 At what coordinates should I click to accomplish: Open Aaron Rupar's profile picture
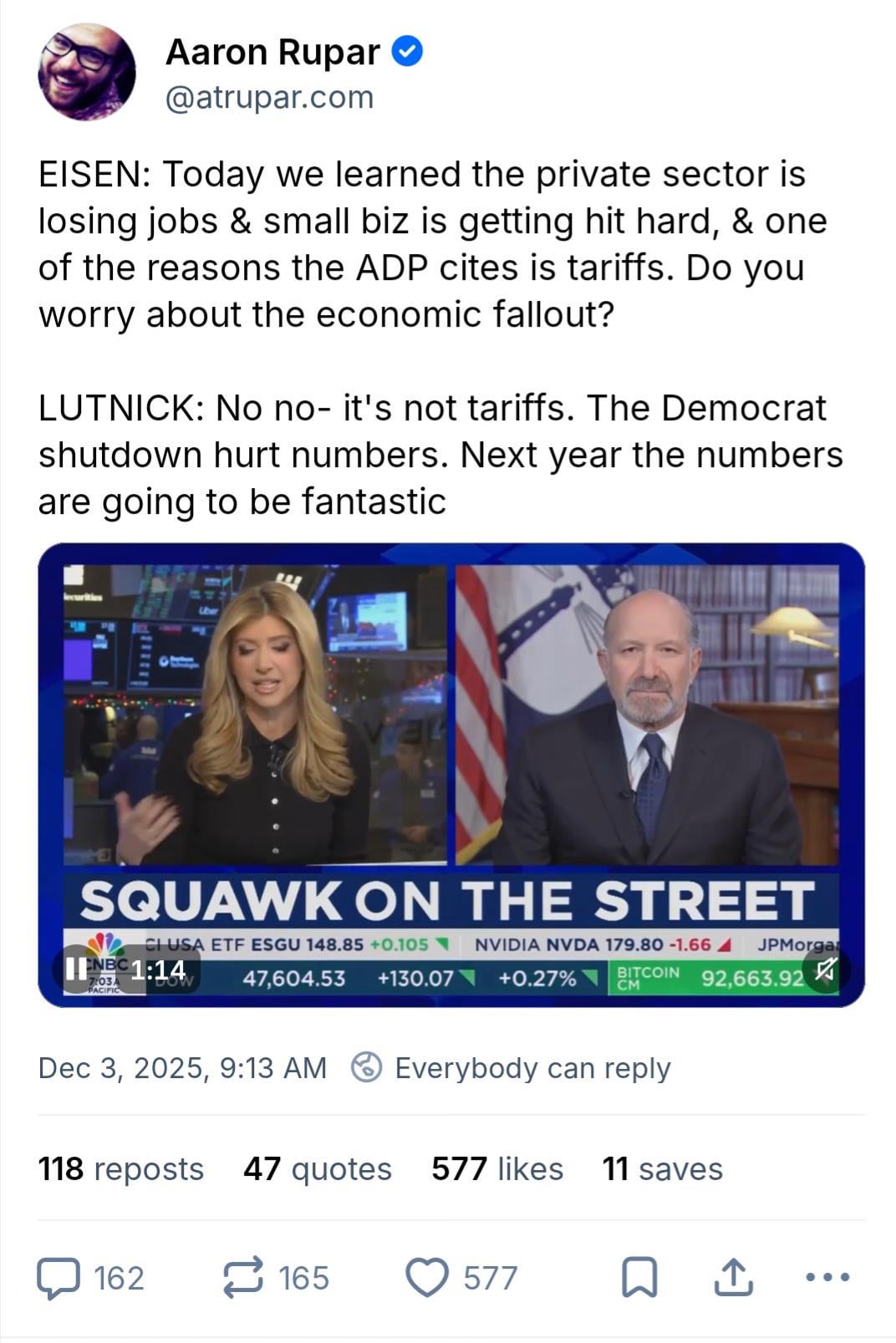pyautogui.click(x=86, y=72)
